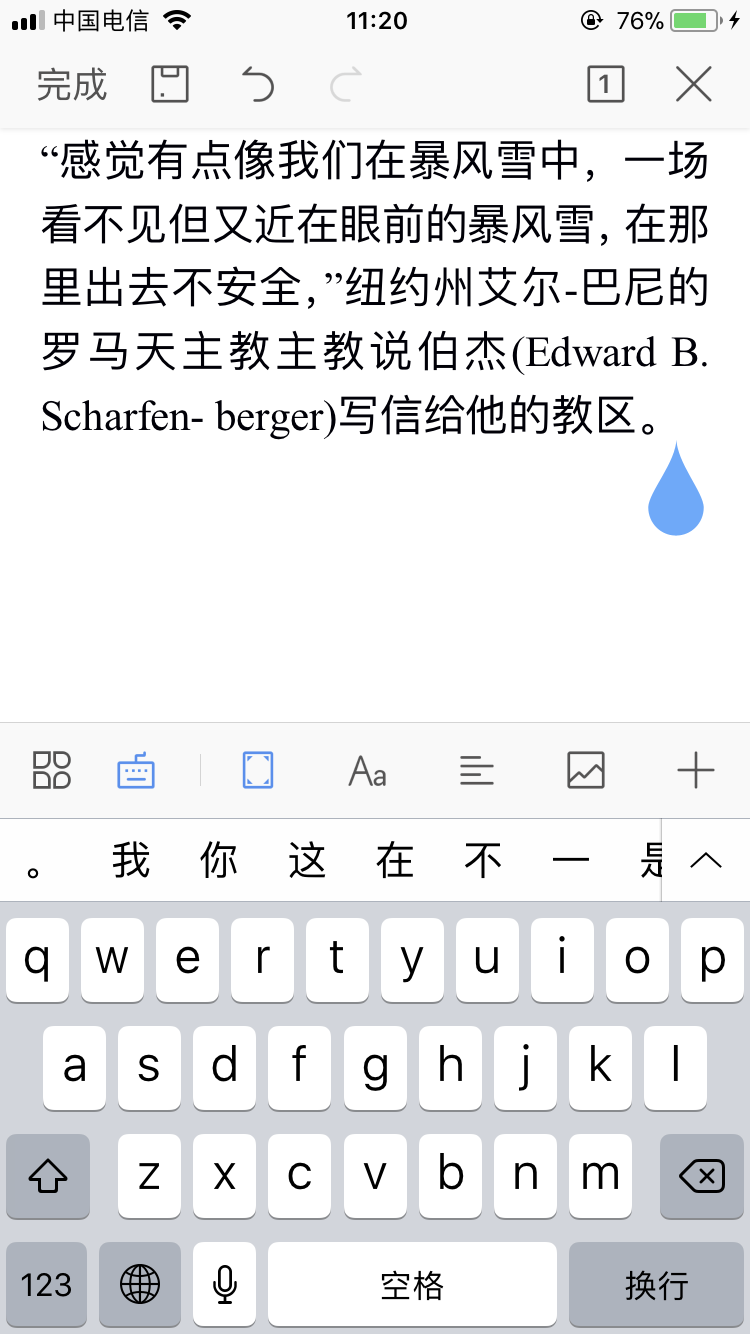Start dictation with the microphone key
Image resolution: width=750 pixels, height=1334 pixels.
225,1285
